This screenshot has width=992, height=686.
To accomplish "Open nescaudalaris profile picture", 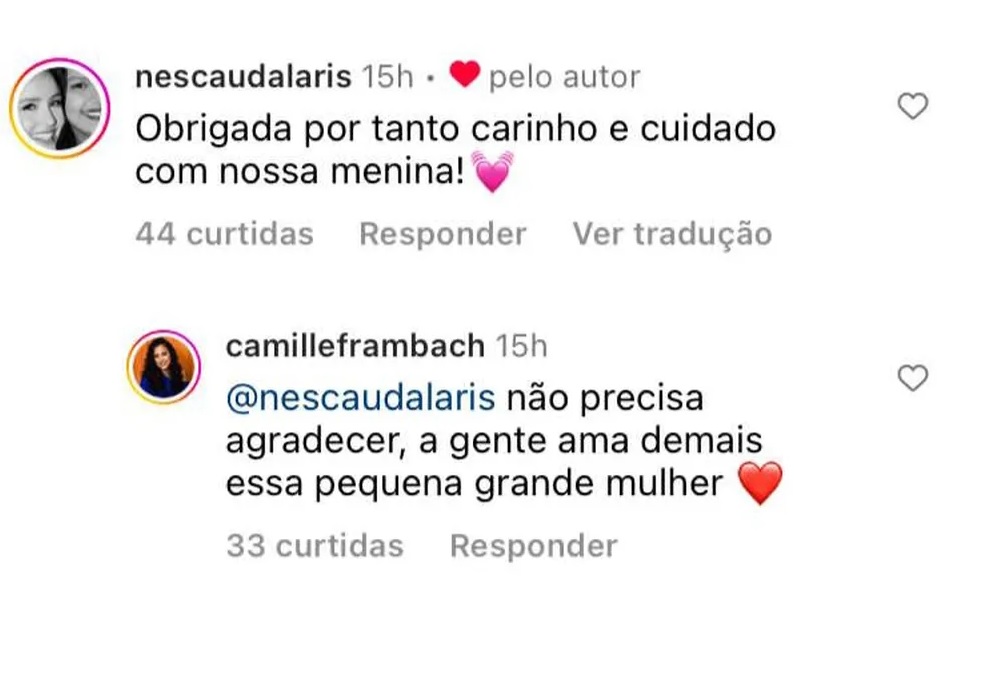I will 60,109.
